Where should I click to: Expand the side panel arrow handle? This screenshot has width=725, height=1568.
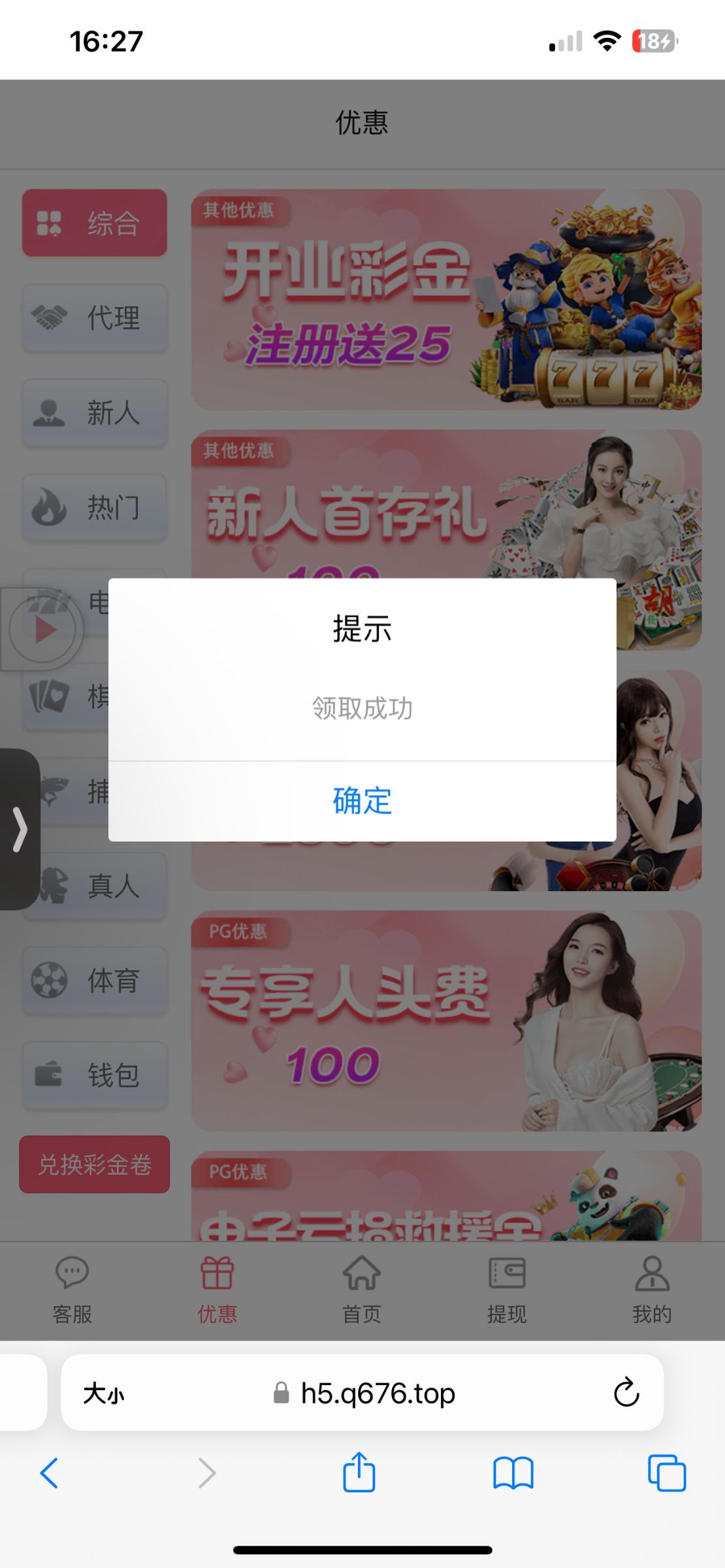coord(20,829)
